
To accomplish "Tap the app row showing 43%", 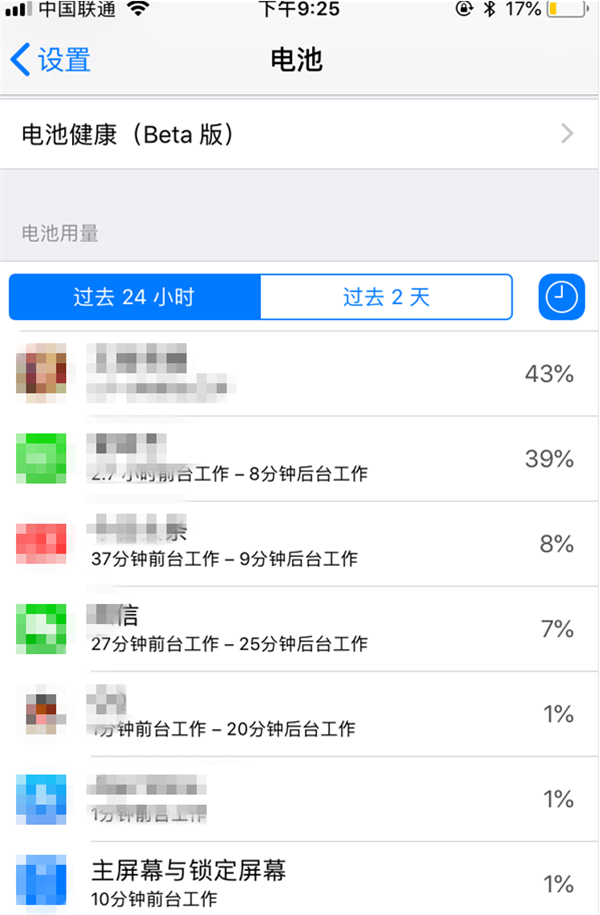I will pos(299,374).
